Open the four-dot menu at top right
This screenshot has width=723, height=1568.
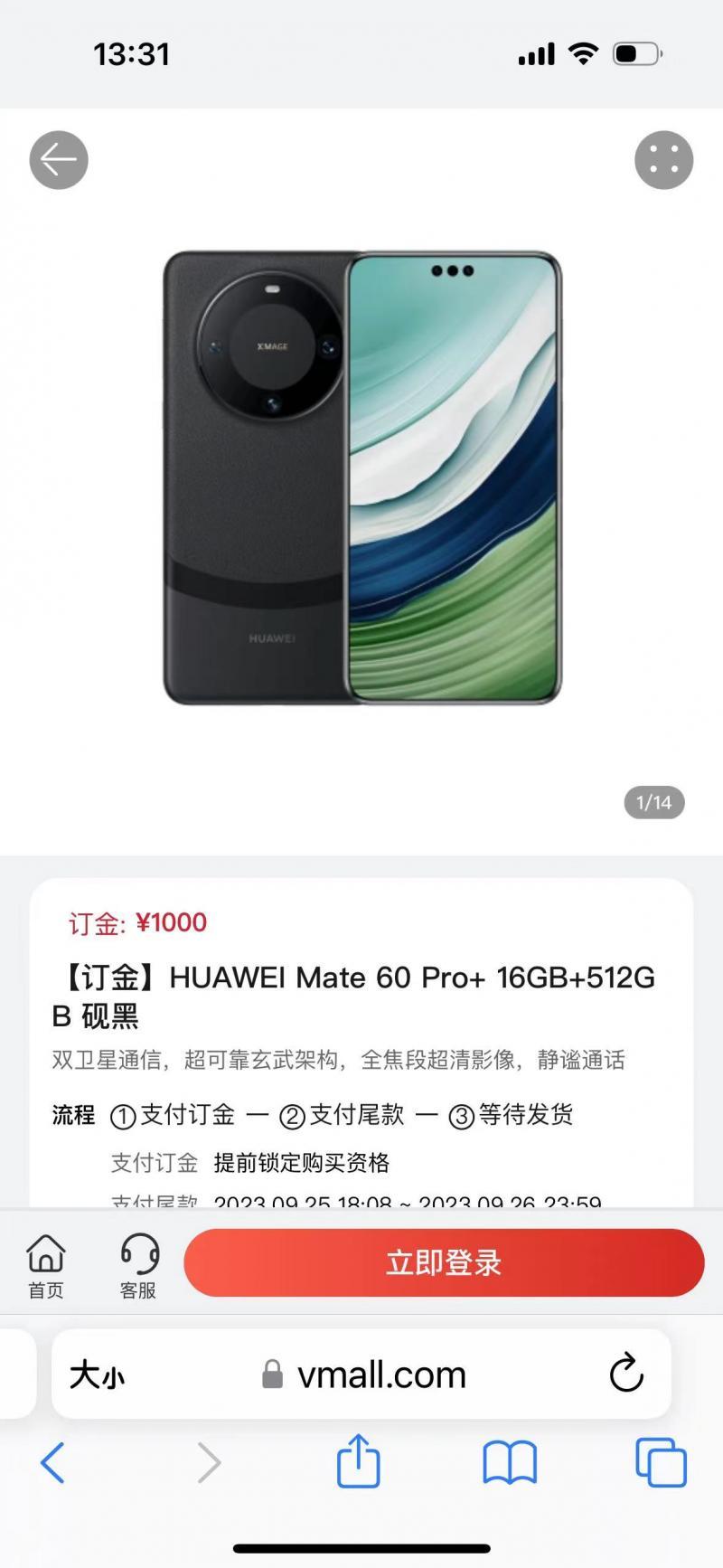pyautogui.click(x=664, y=160)
